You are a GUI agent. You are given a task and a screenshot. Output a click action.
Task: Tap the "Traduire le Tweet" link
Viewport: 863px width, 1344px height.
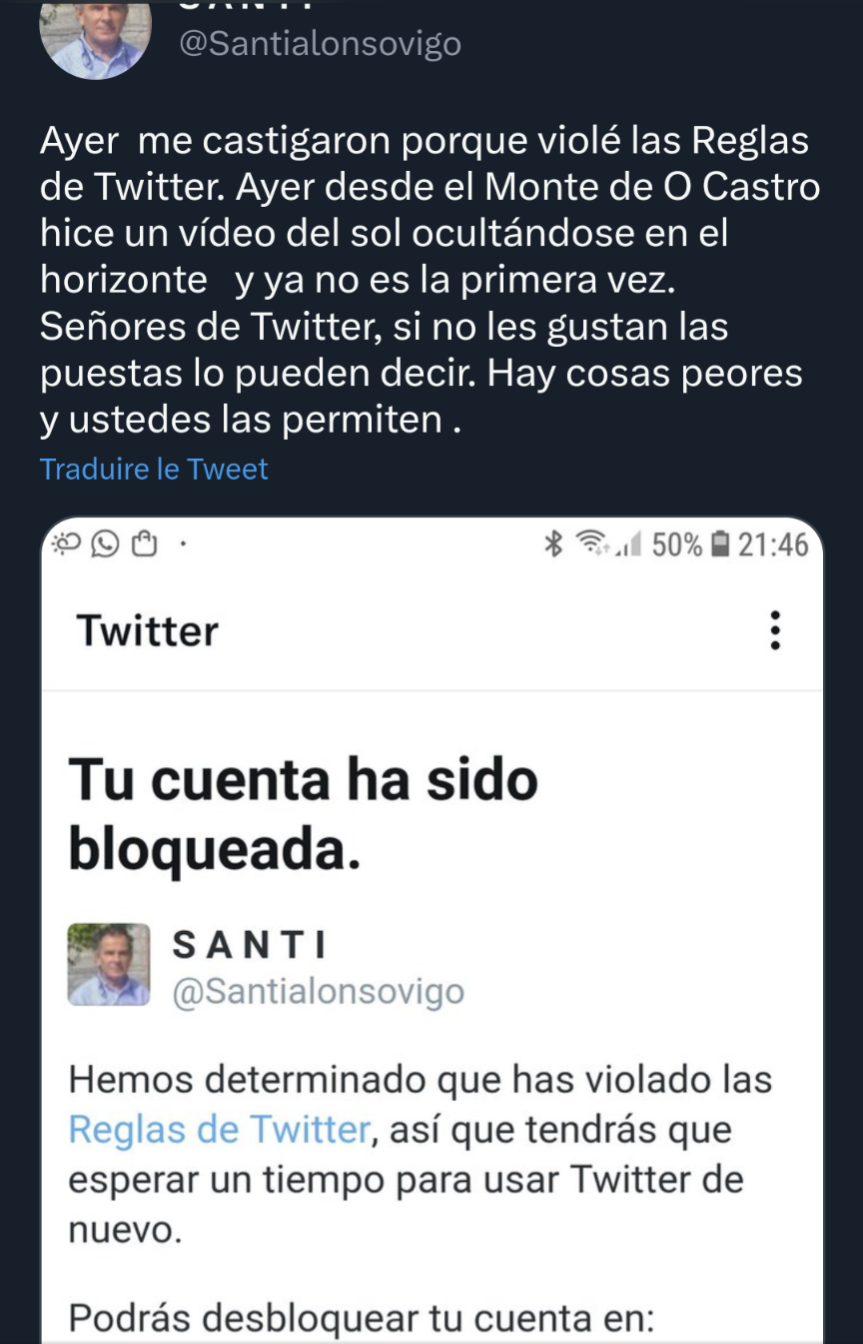point(154,469)
